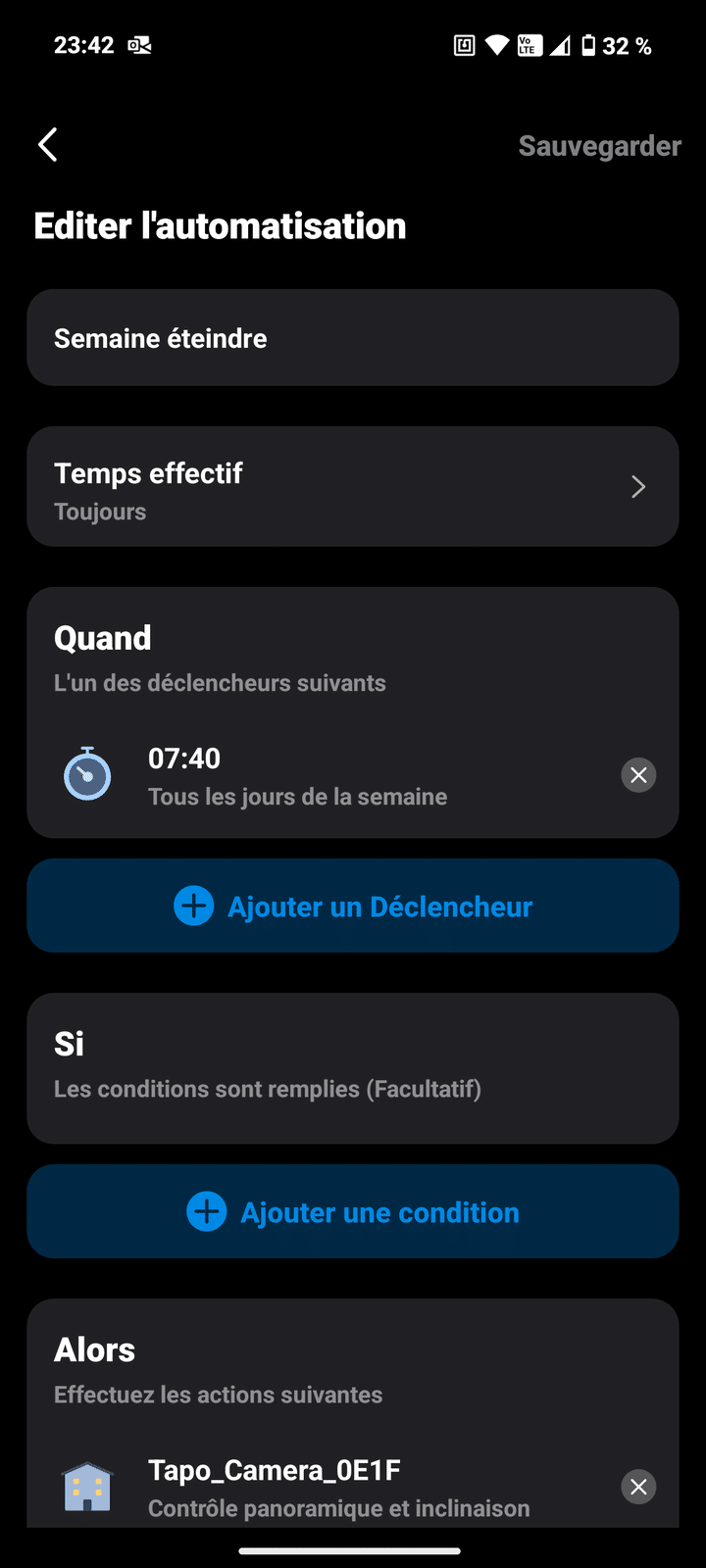The height and width of the screenshot is (1568, 706).
Task: Remove the 07:40 trigger
Action: (x=638, y=775)
